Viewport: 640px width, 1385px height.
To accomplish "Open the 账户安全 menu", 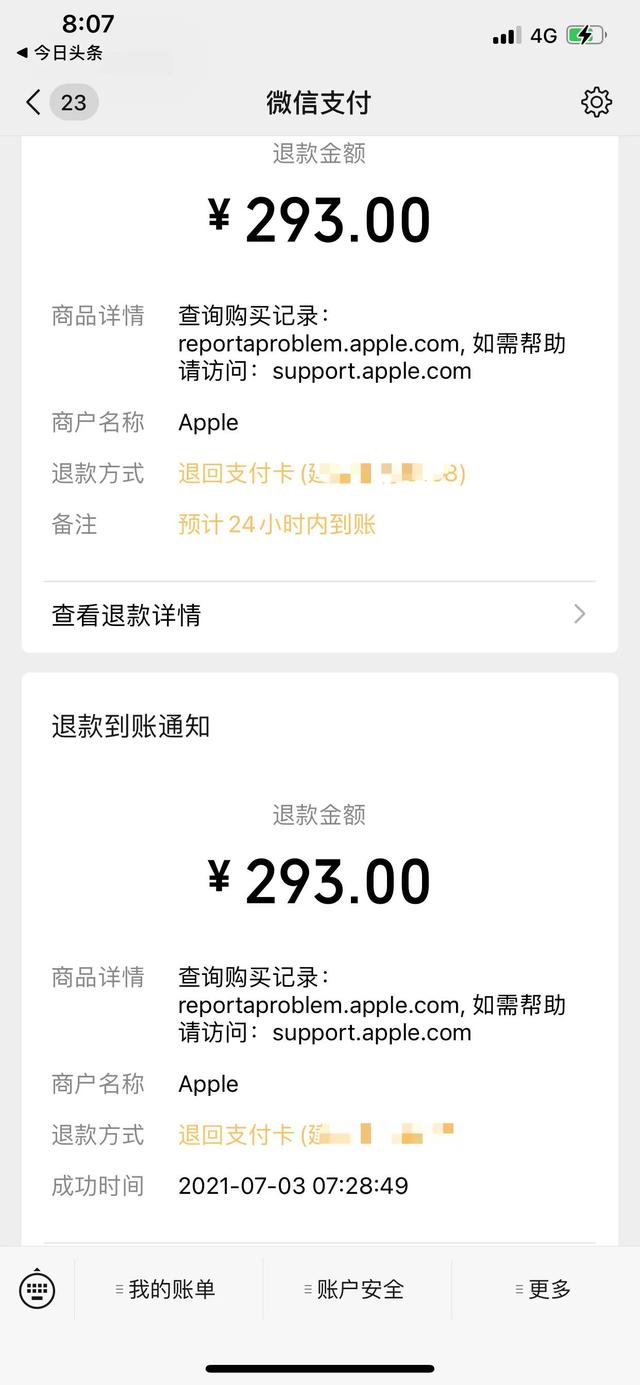I will [357, 1289].
